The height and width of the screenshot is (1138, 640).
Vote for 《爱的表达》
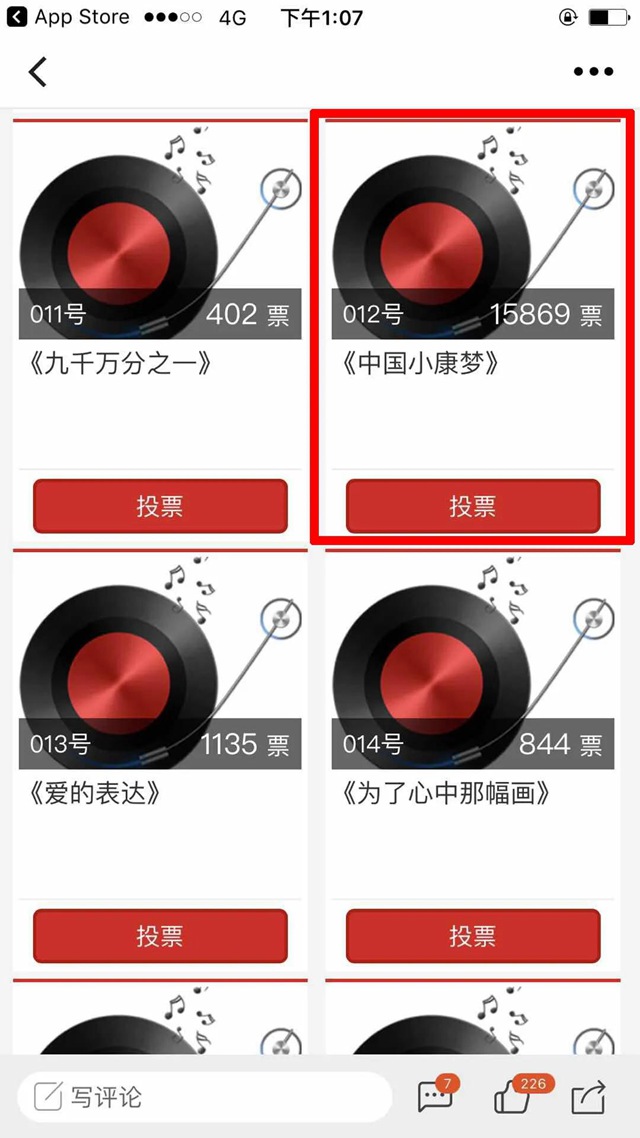point(160,936)
